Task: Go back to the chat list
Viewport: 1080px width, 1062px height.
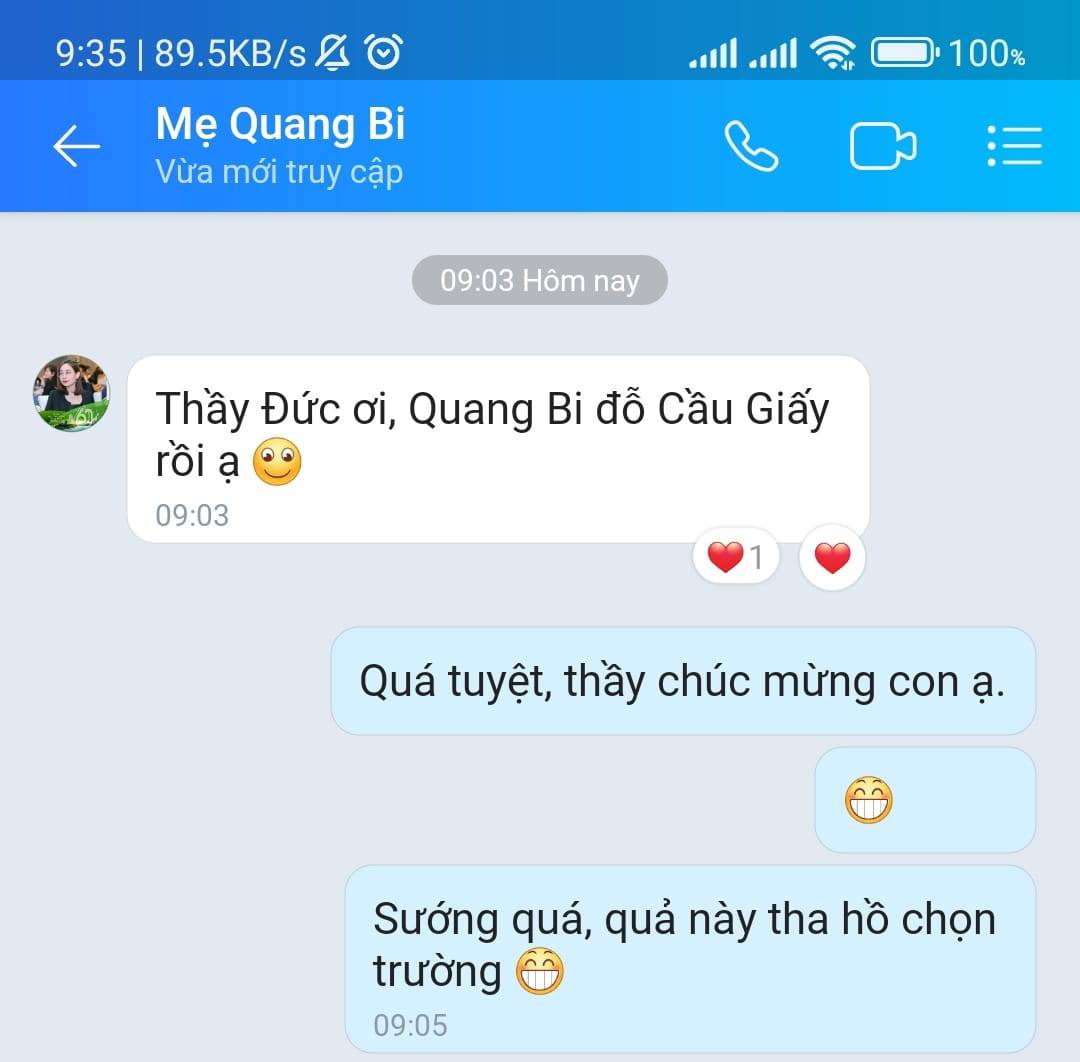Action: coord(76,147)
